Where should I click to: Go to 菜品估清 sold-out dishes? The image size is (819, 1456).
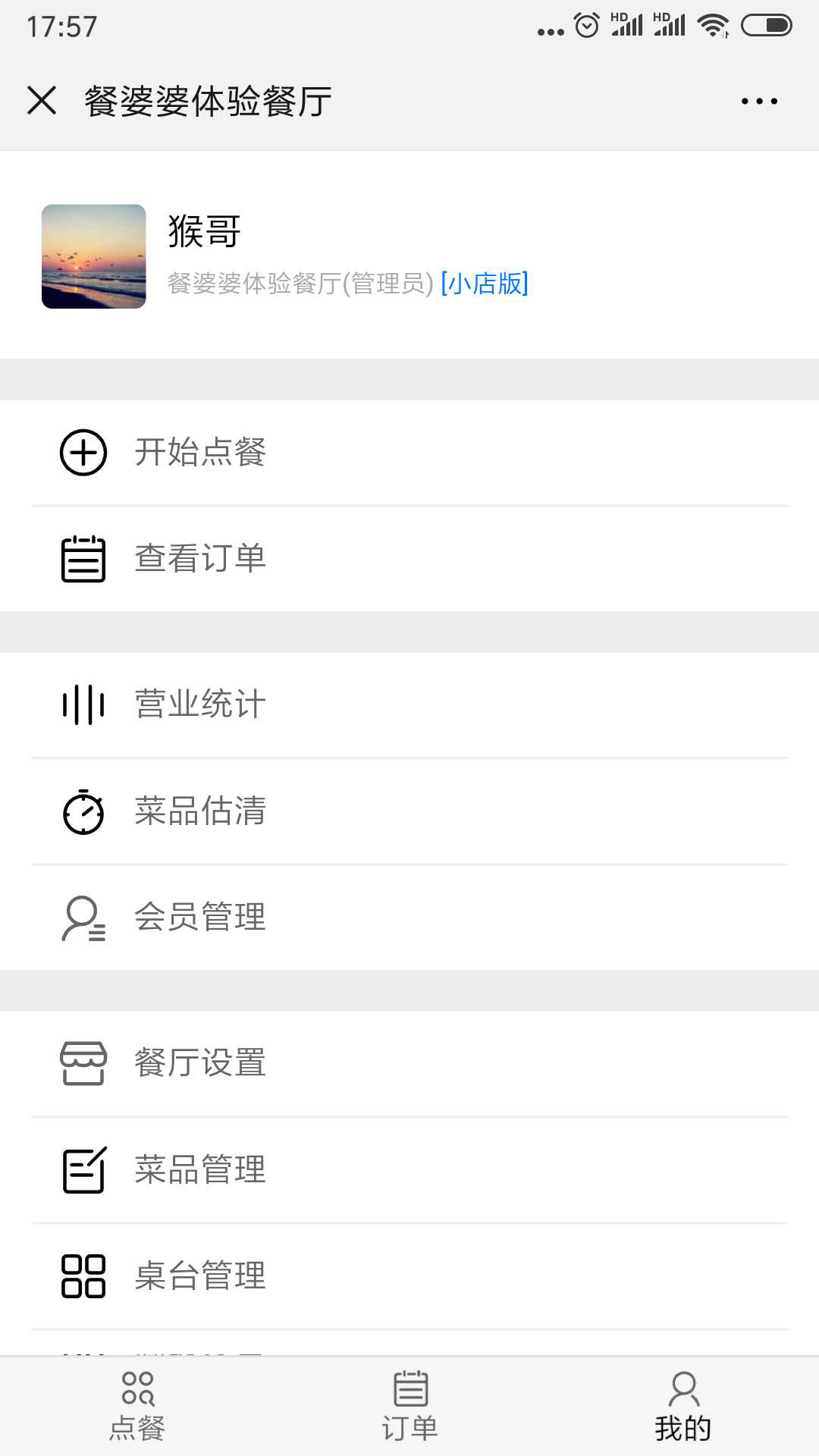[409, 811]
